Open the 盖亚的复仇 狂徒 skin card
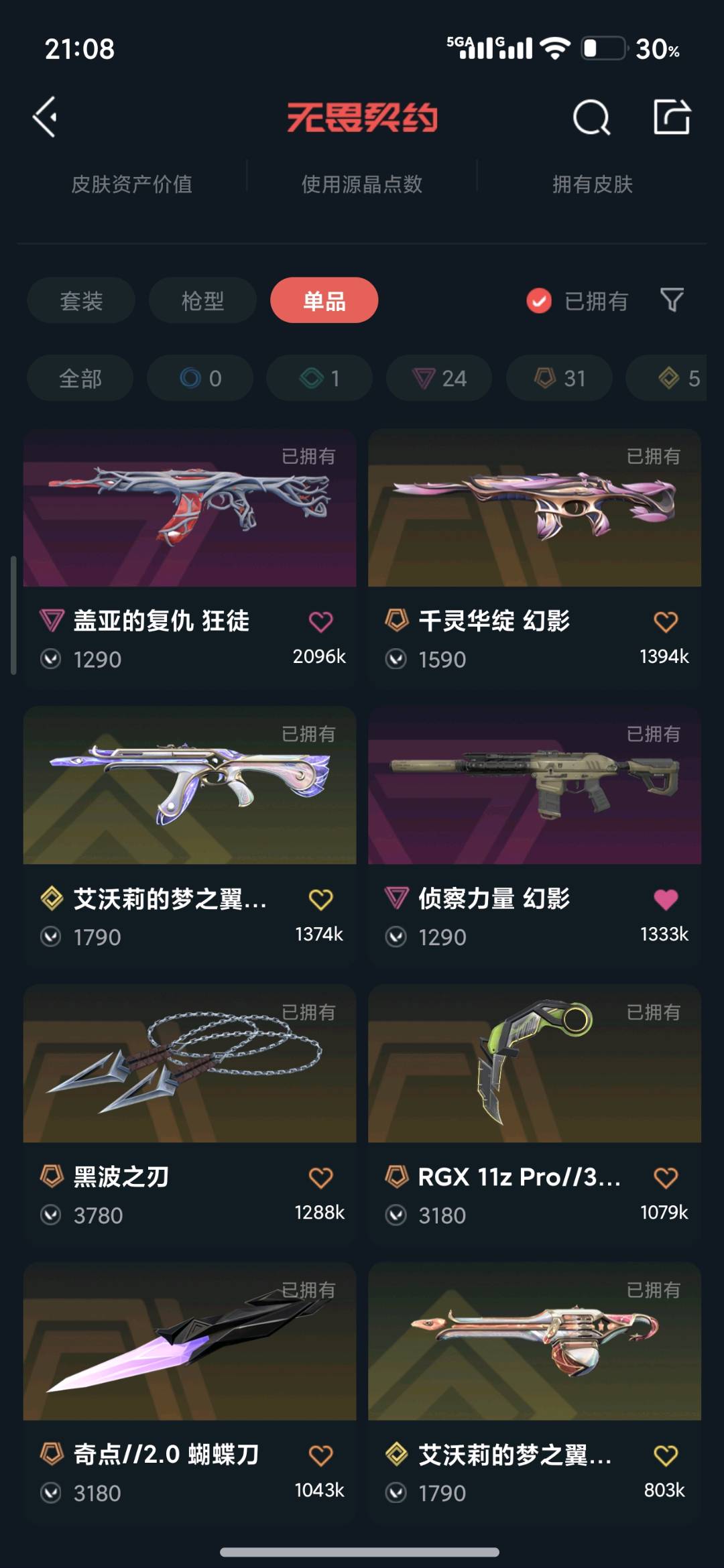The height and width of the screenshot is (1568, 724). coord(190,558)
